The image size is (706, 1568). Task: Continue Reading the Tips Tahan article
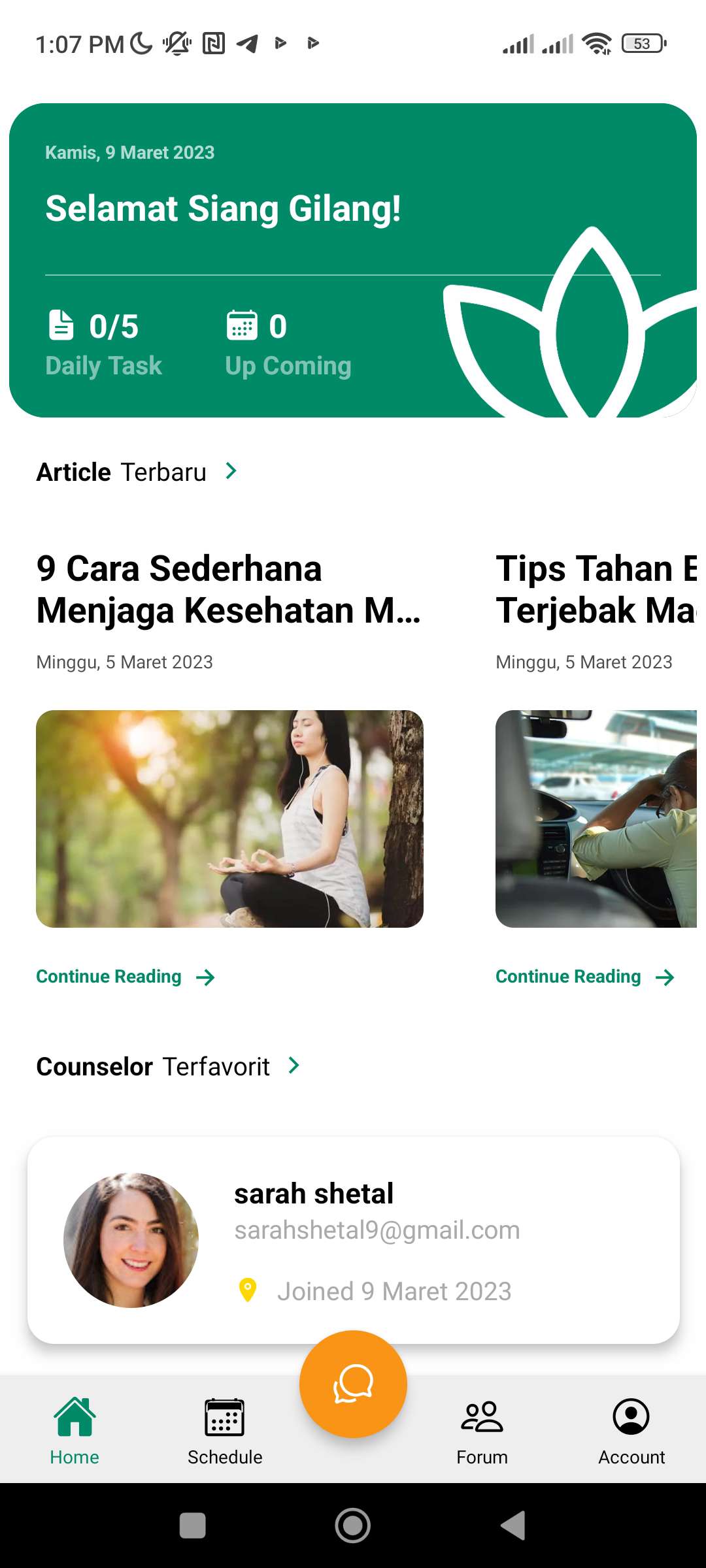(584, 977)
